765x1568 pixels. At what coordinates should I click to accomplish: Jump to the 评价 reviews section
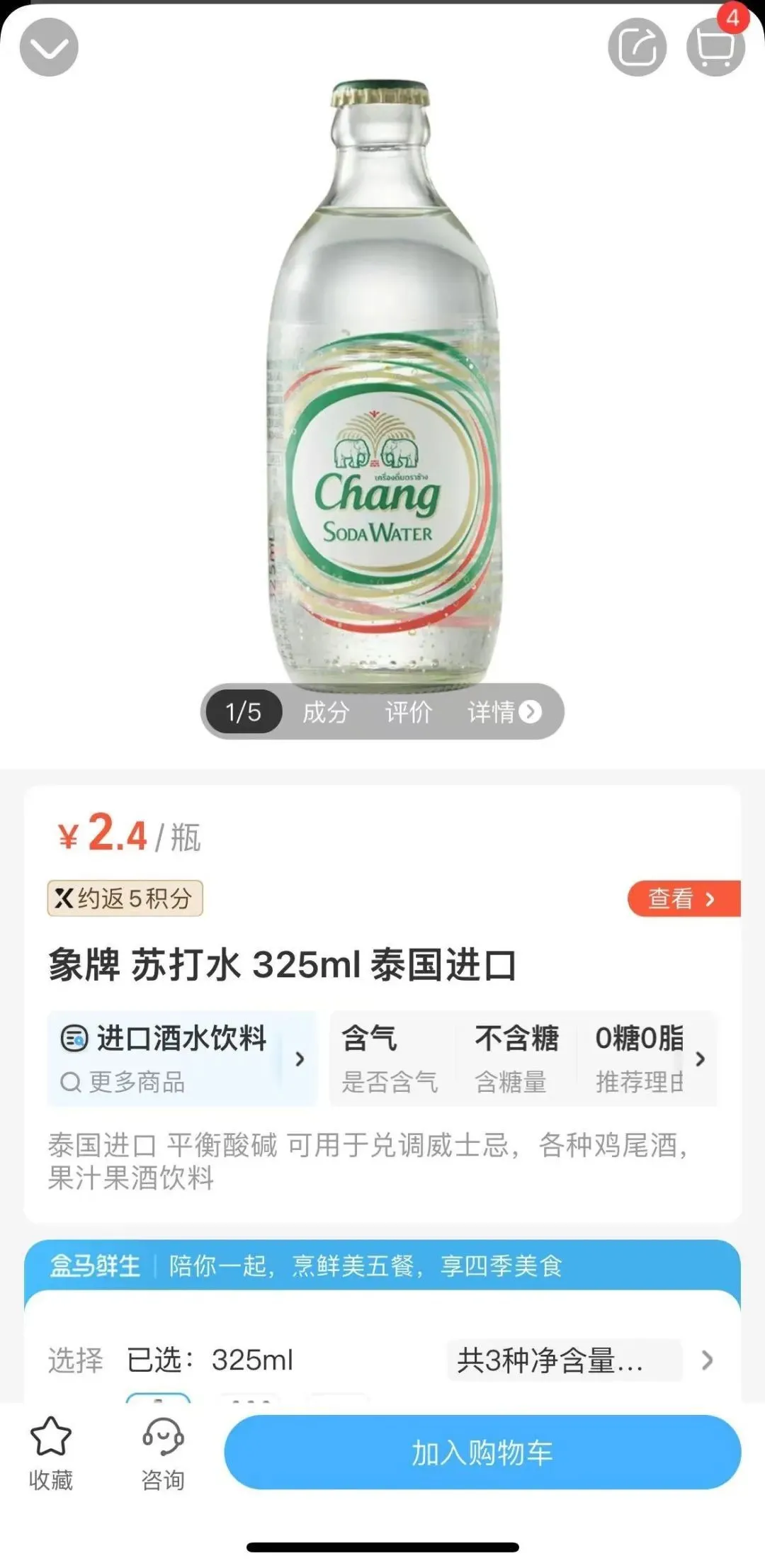408,712
